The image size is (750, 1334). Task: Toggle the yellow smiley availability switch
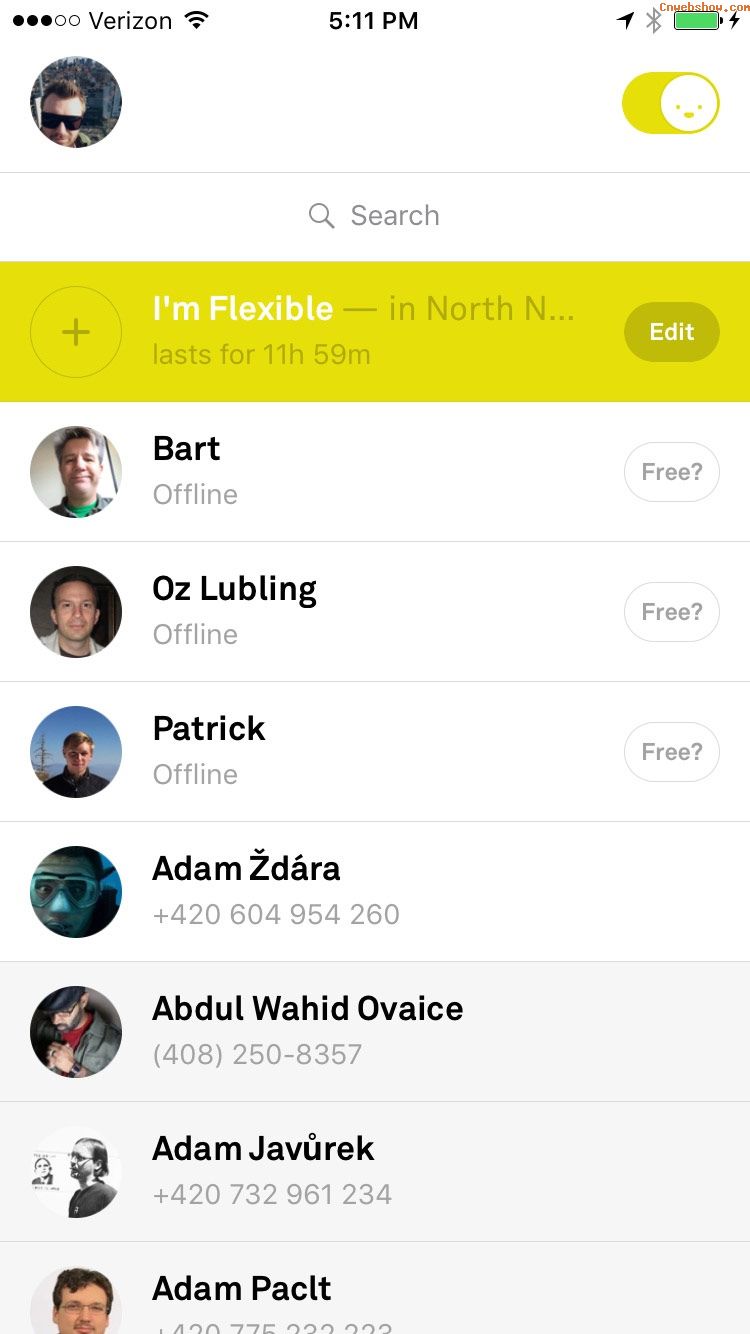[x=671, y=102]
